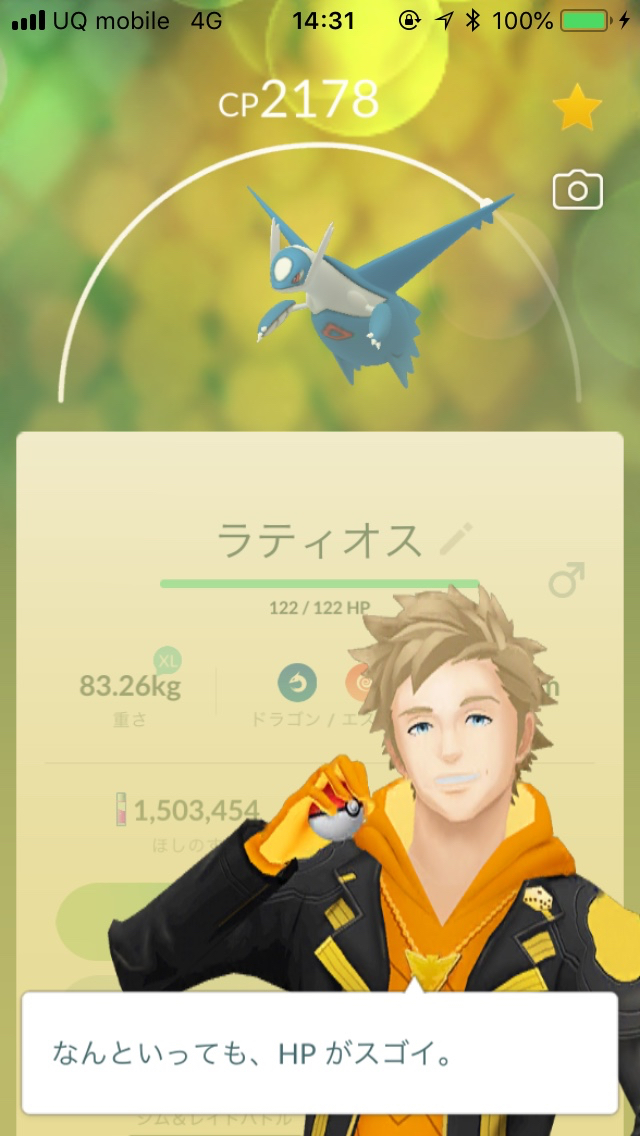Viewport: 640px width, 1136px height.
Task: Toggle the favorite star for Latios
Action: click(x=577, y=109)
